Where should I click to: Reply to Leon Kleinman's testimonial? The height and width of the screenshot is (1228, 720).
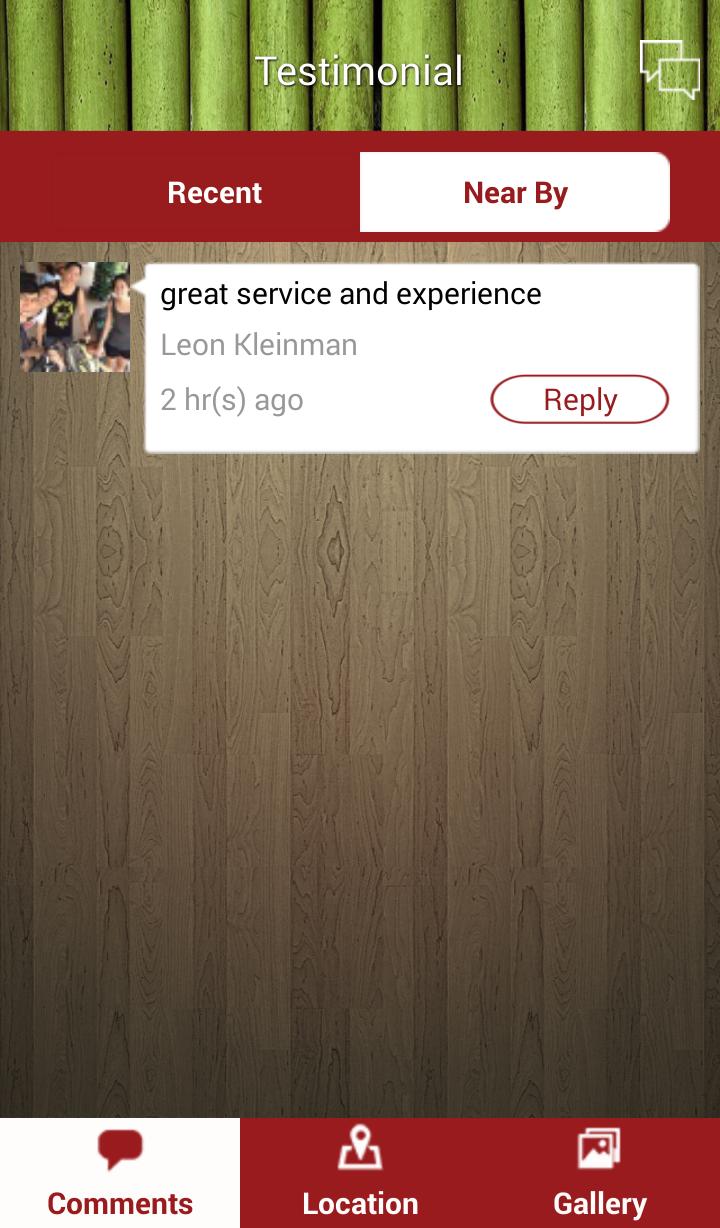point(579,400)
